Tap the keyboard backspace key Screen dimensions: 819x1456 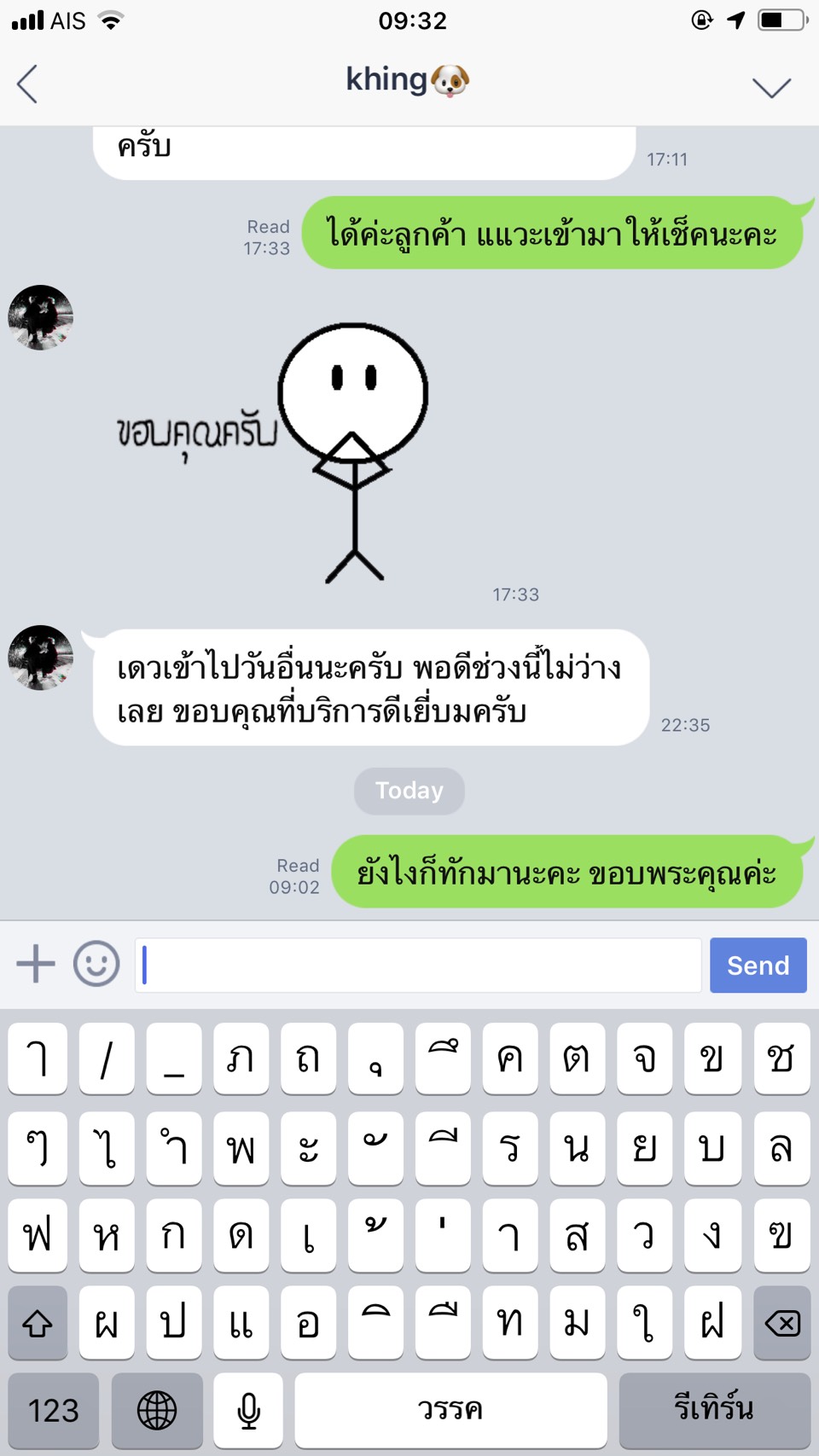(781, 1323)
